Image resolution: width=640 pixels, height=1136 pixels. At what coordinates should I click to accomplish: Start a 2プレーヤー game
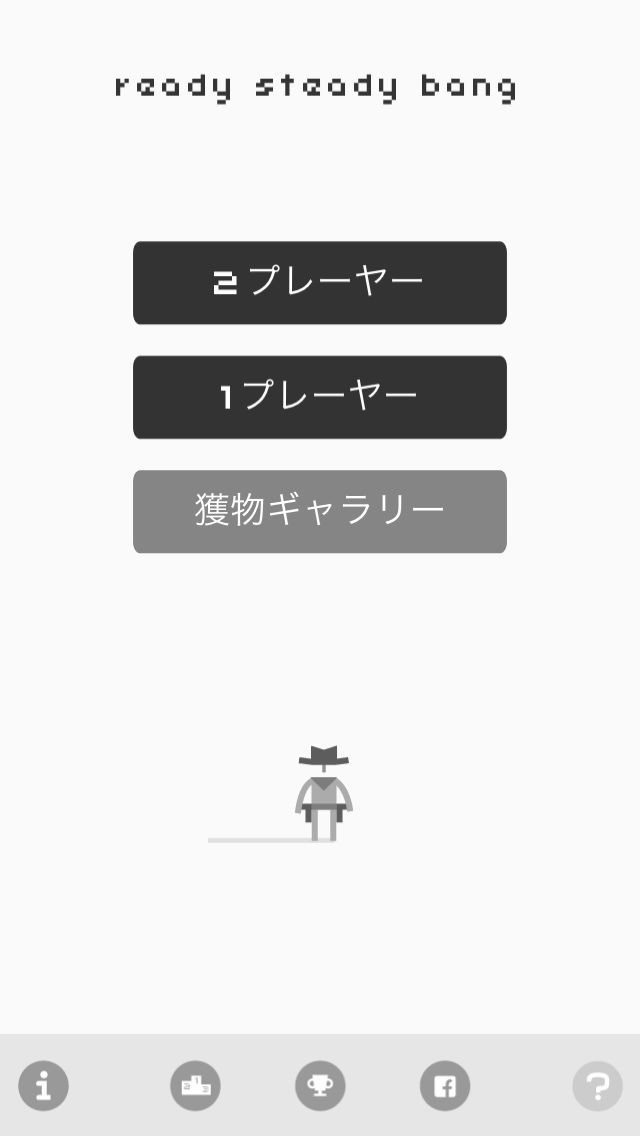click(320, 282)
